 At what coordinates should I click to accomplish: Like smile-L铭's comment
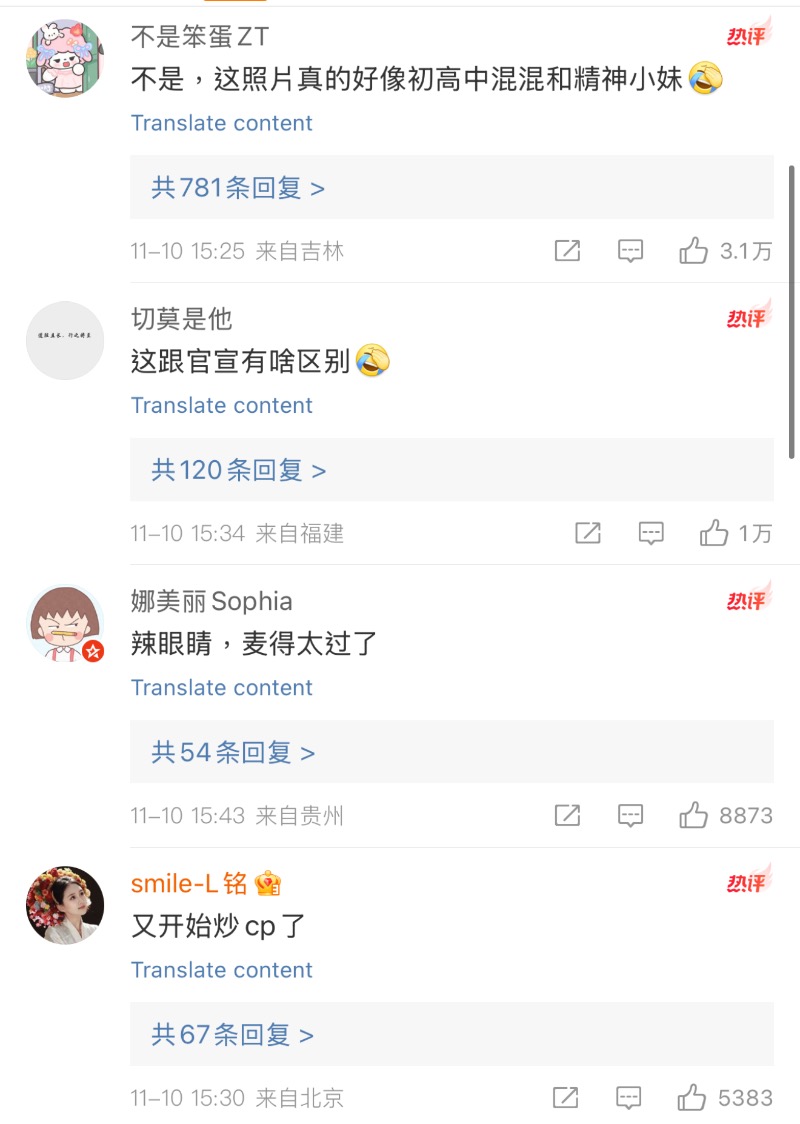(x=692, y=1098)
